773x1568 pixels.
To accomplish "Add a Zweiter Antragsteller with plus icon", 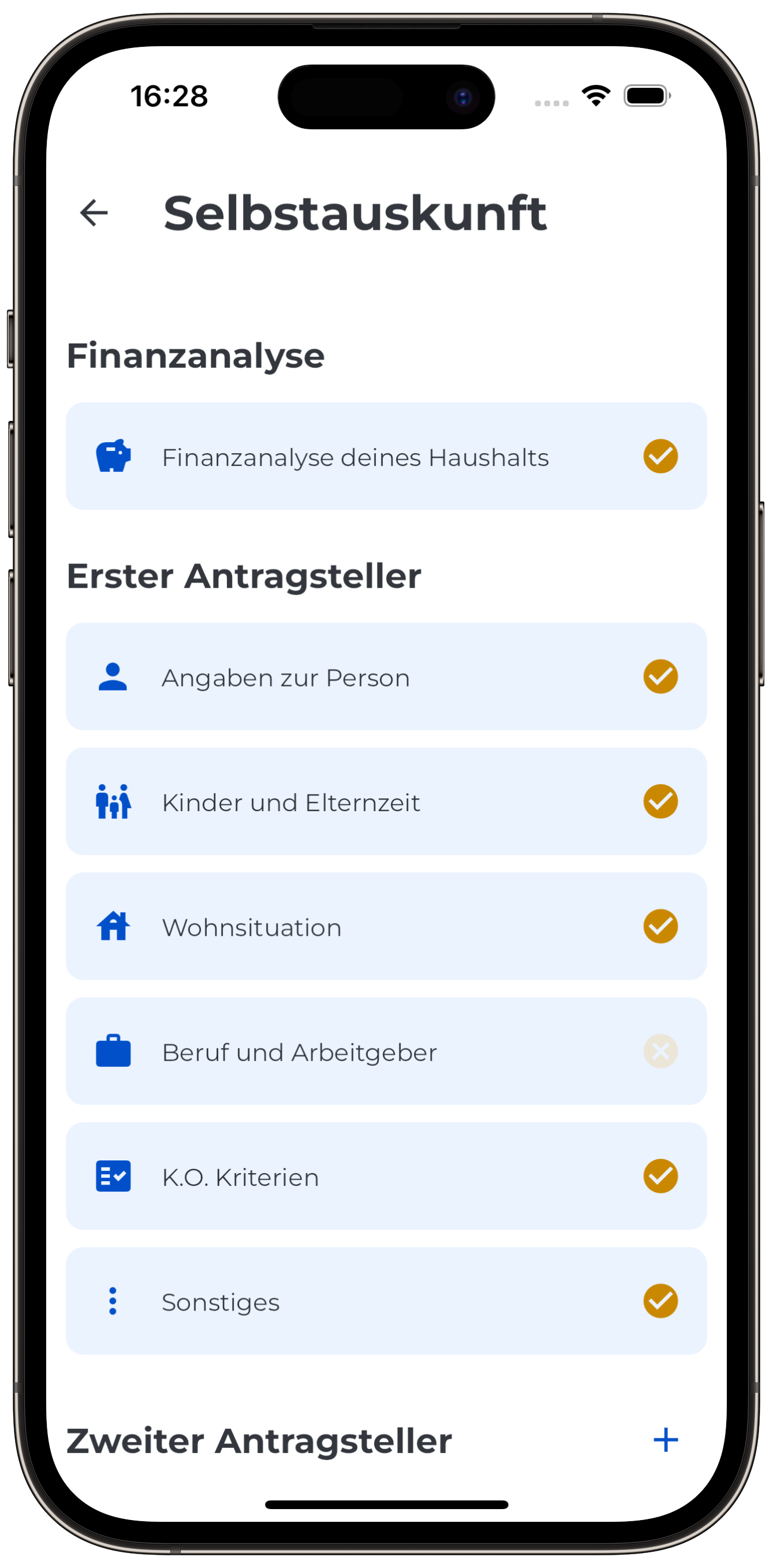I will pos(665,1440).
